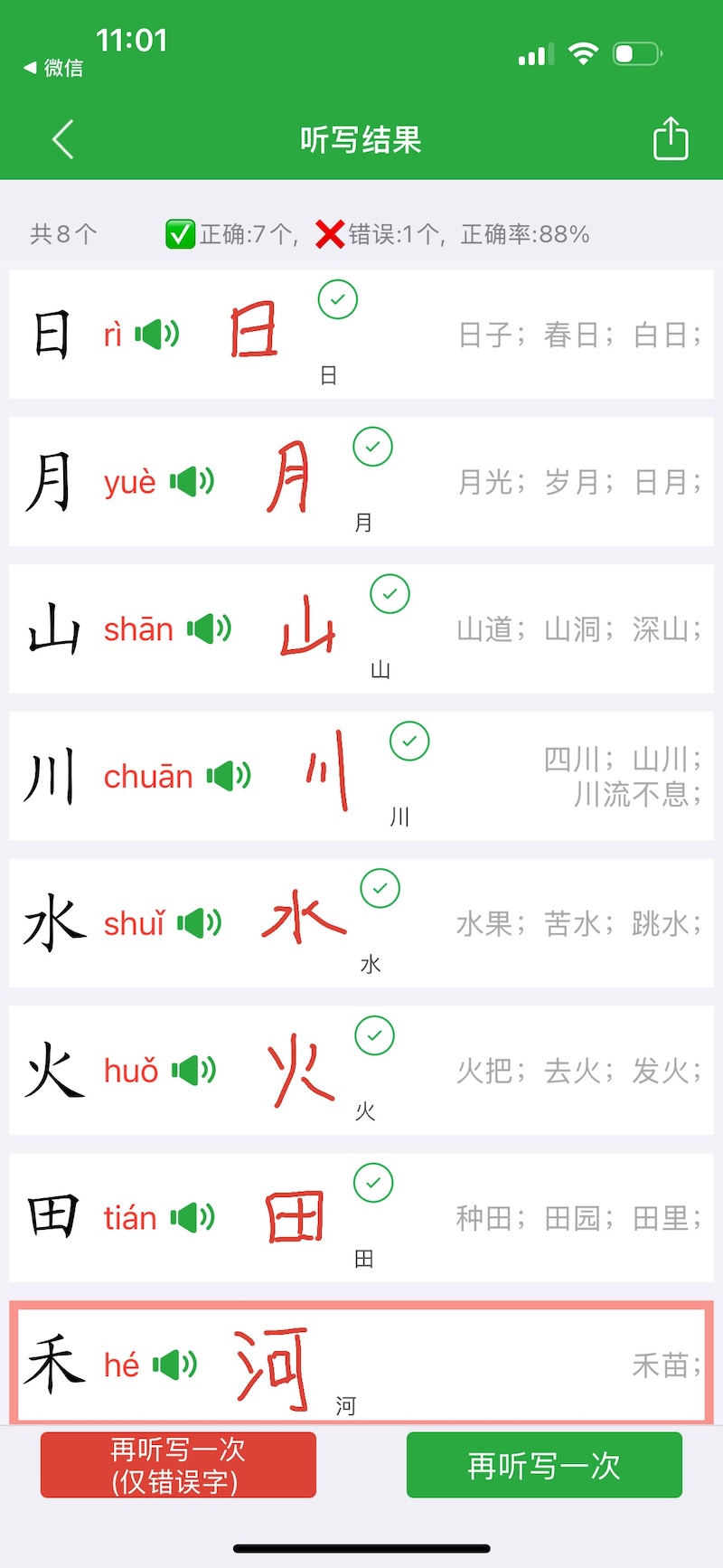The width and height of the screenshot is (723, 1568).
Task: Tap the green checkmark beside 水
Action: coord(380,888)
